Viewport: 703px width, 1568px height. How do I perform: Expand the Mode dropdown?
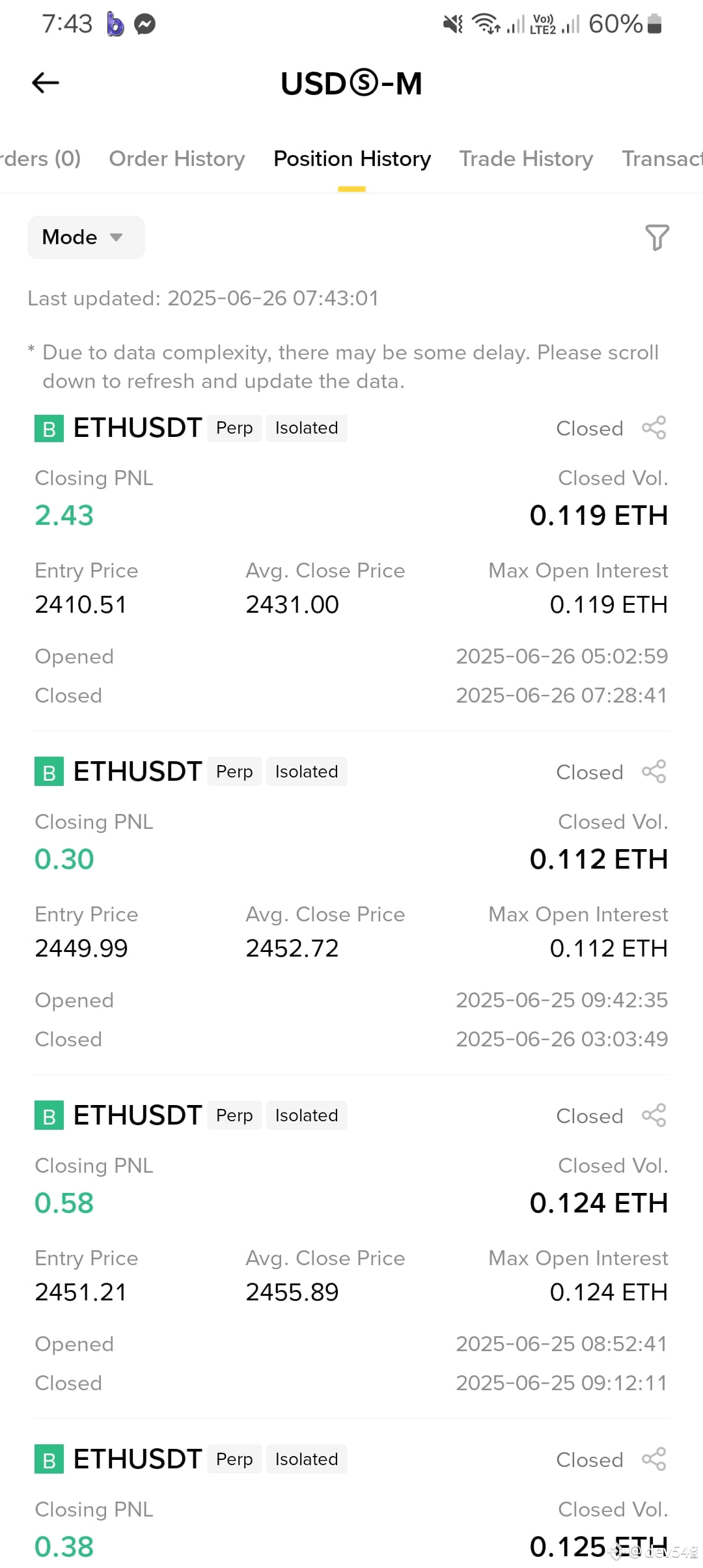tap(86, 237)
